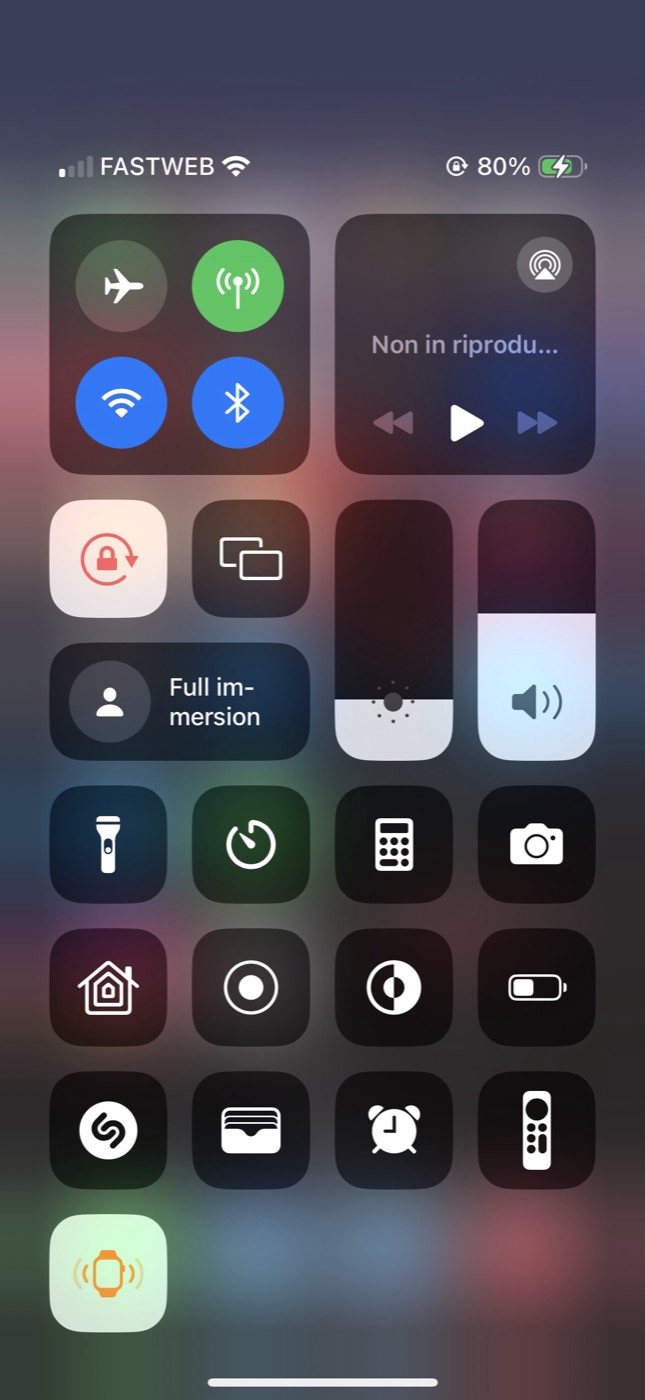
Task: Toggle dark mode
Action: 394,988
